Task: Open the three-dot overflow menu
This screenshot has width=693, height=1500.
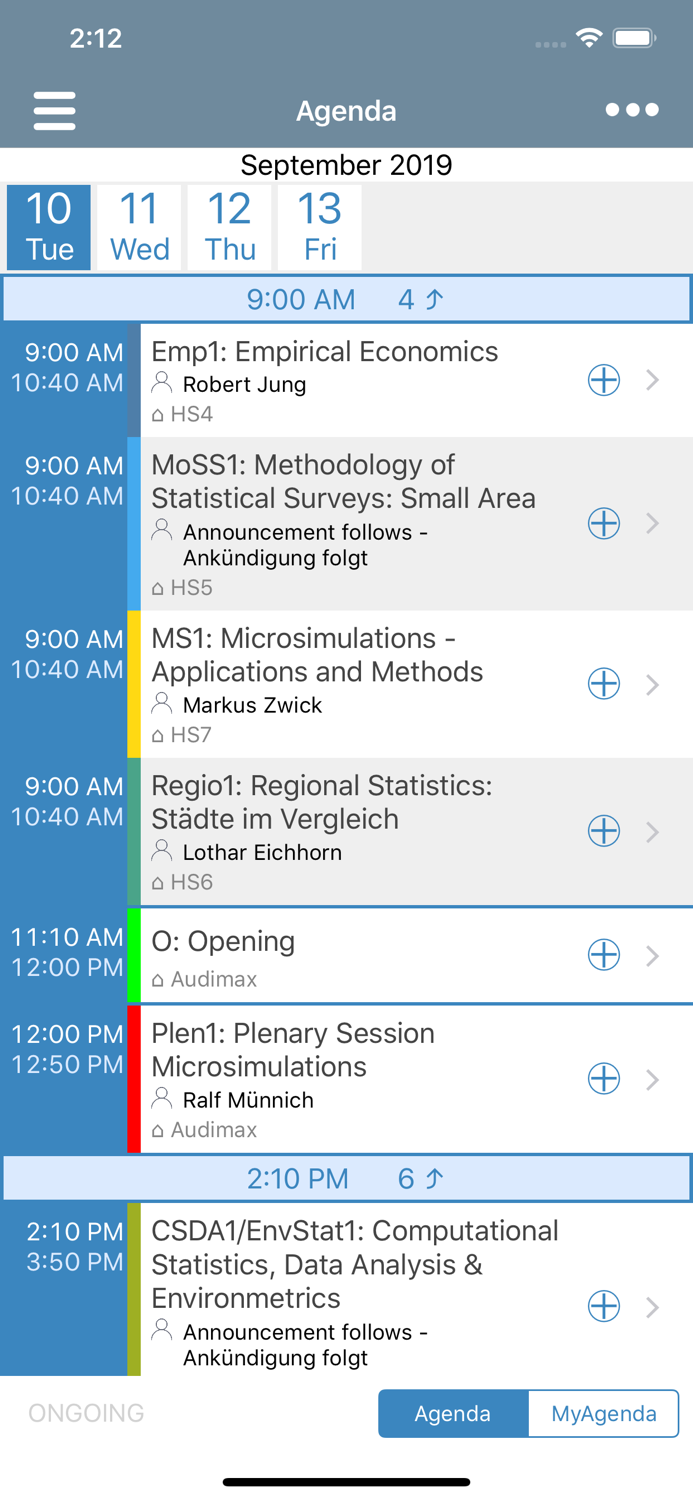Action: [632, 110]
